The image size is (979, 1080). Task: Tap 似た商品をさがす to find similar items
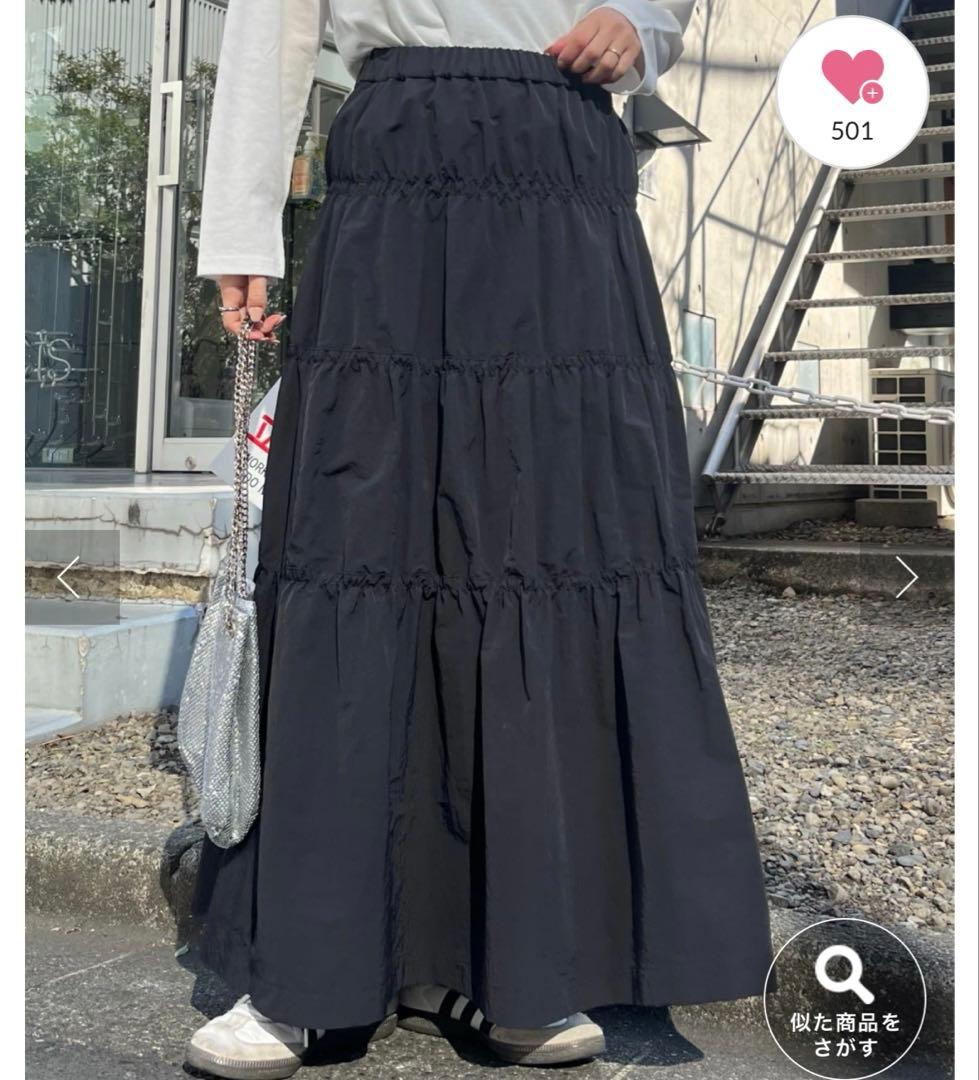[845, 999]
